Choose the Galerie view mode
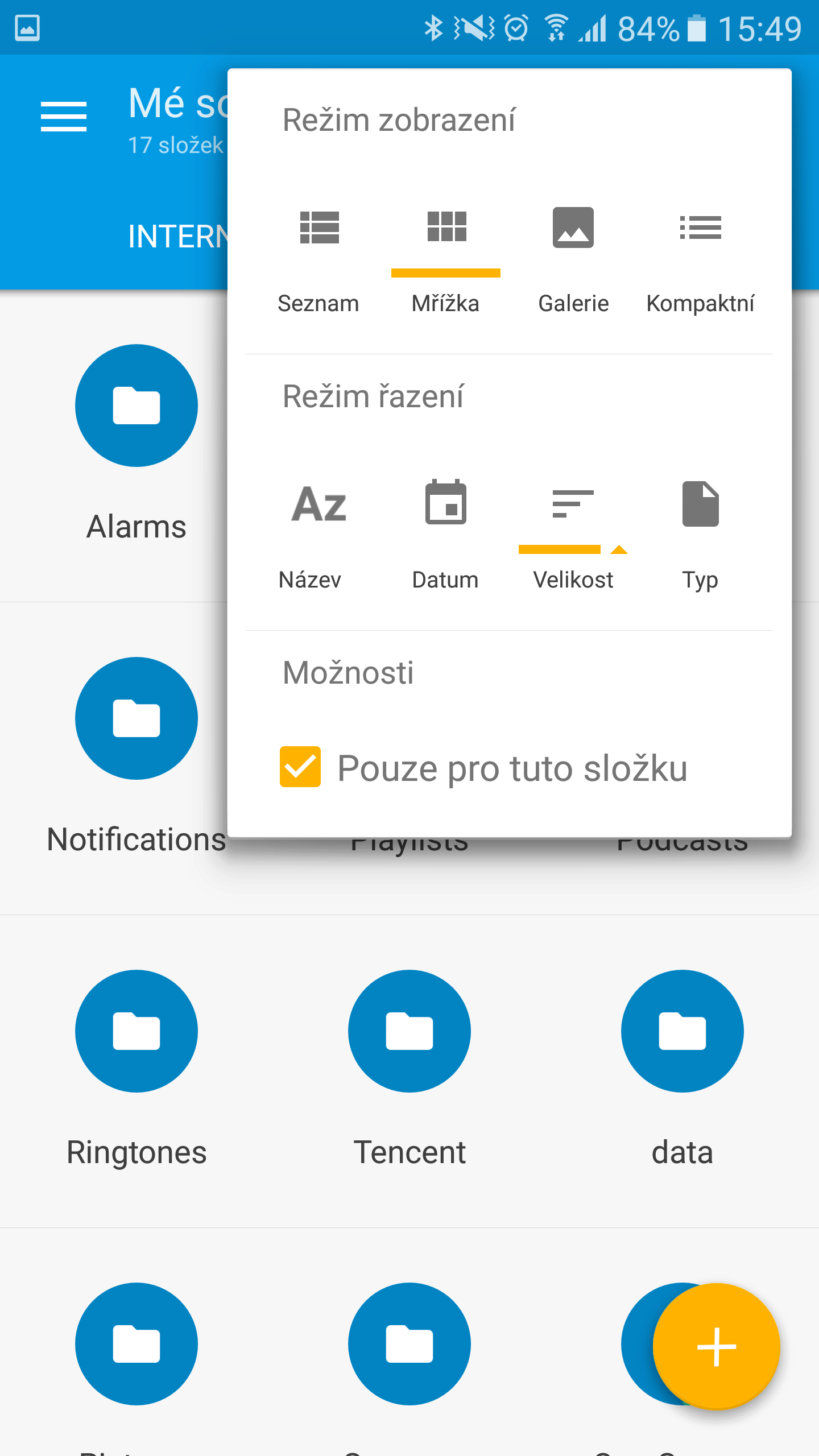Viewport: 819px width, 1456px height. coord(573,260)
